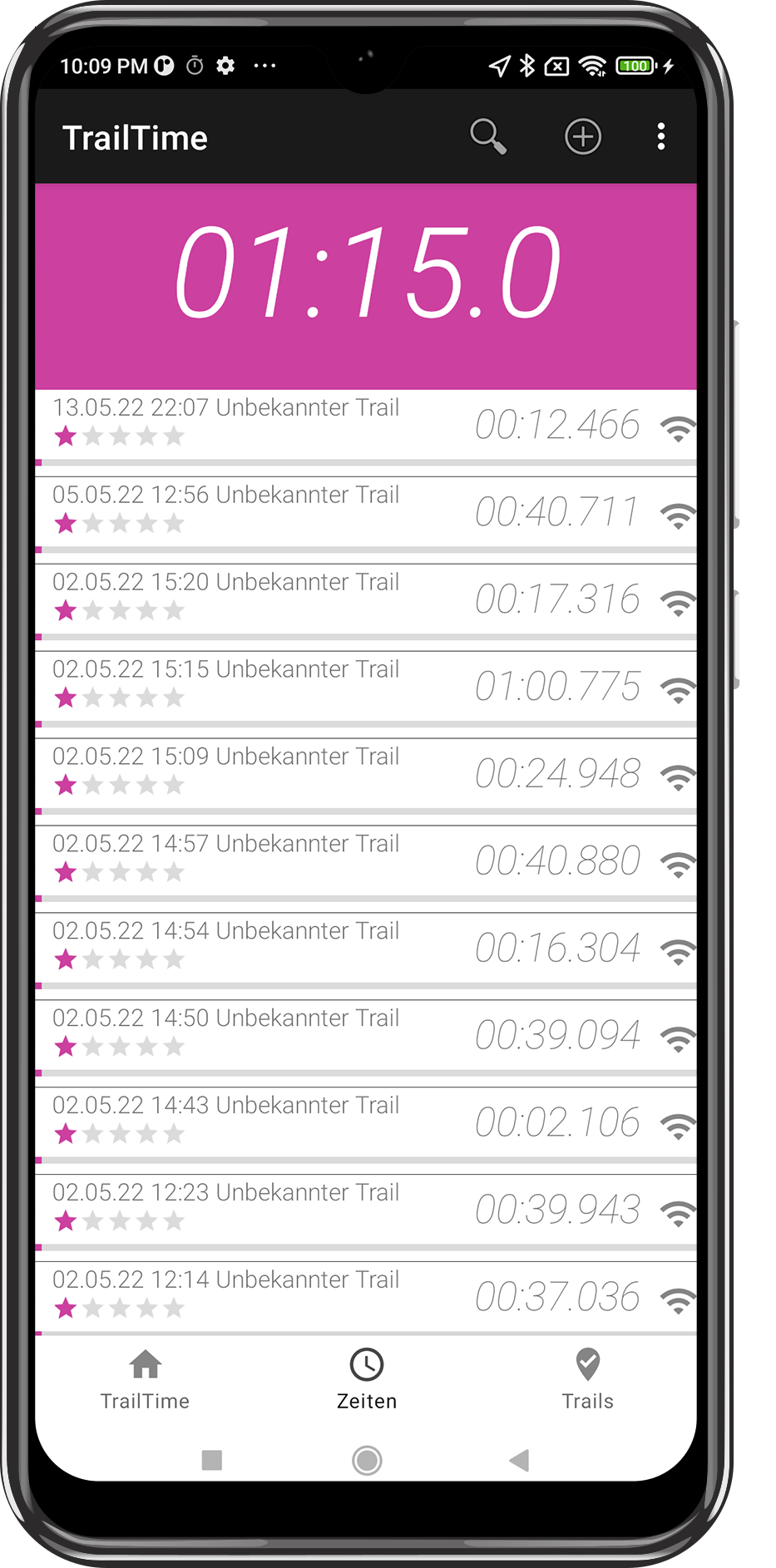Open the three-dot overflow menu
Screen dimensions: 776x1568
tap(661, 136)
